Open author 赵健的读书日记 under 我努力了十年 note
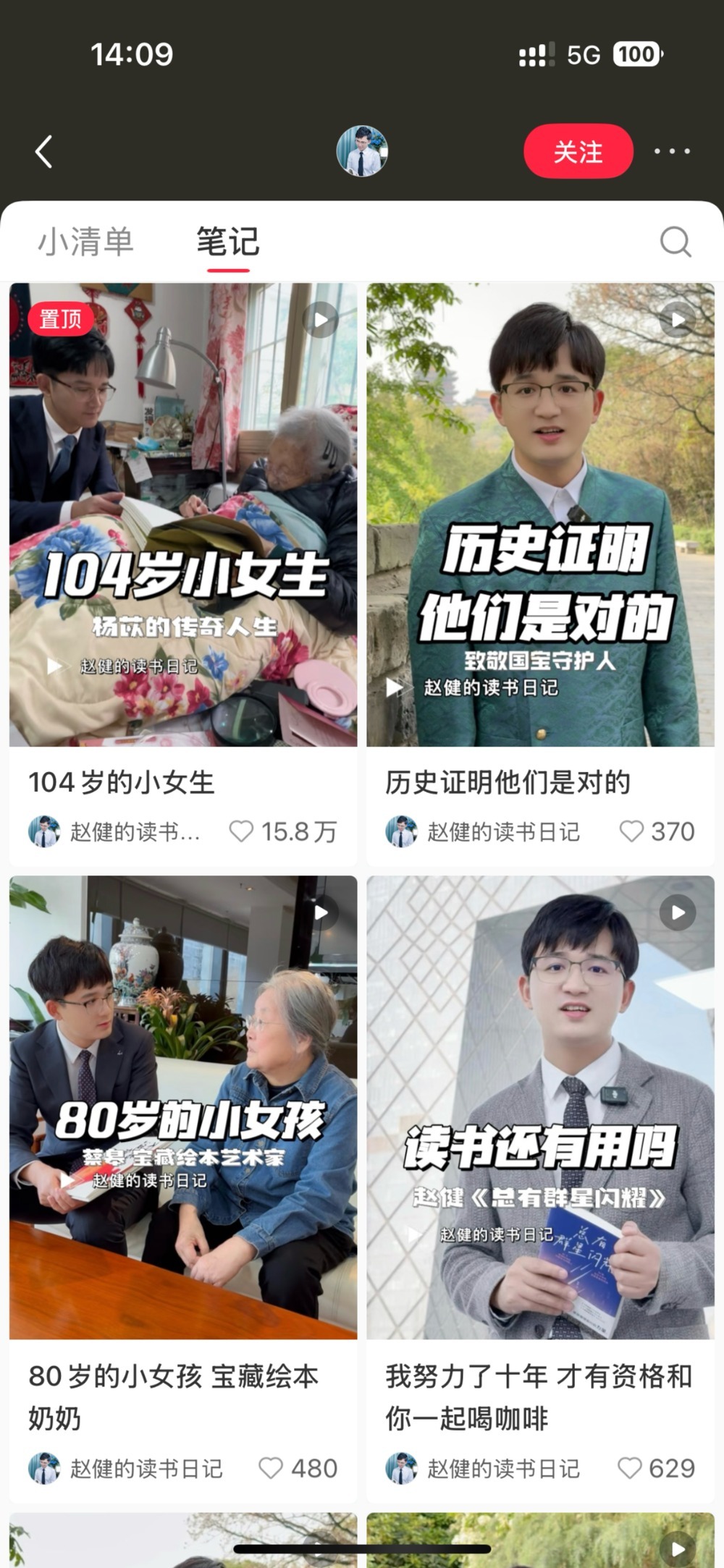 [x=483, y=1468]
